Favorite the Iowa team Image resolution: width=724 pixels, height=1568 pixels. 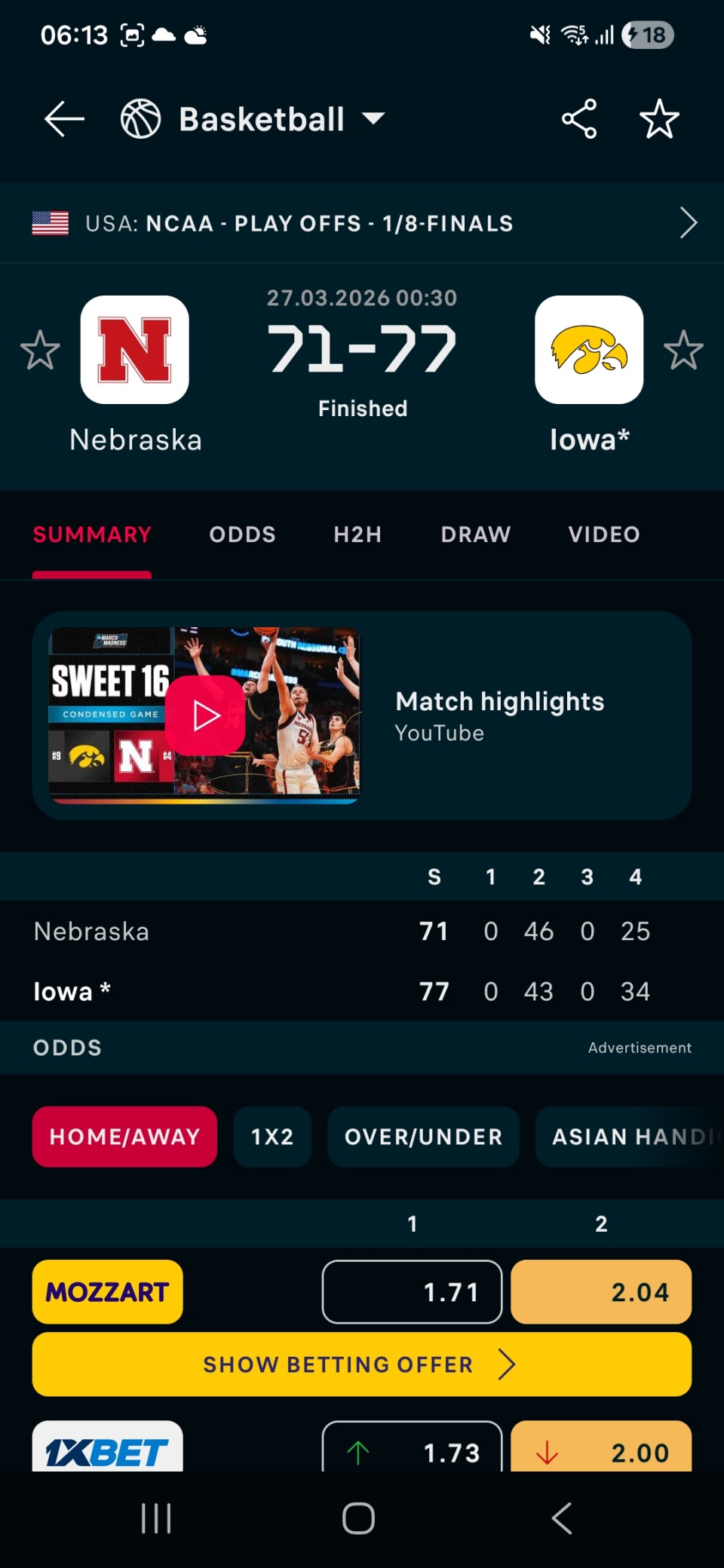(x=683, y=350)
